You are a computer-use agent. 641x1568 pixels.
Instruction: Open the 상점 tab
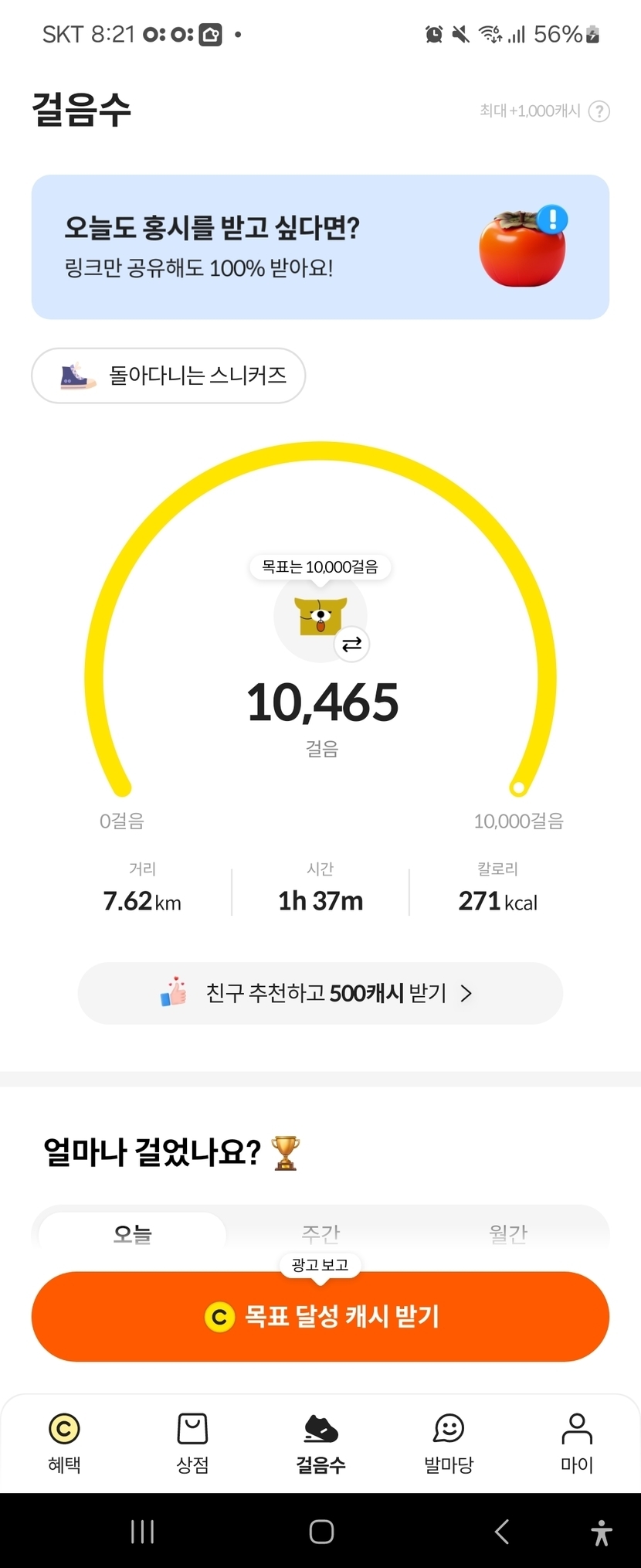tap(192, 1443)
